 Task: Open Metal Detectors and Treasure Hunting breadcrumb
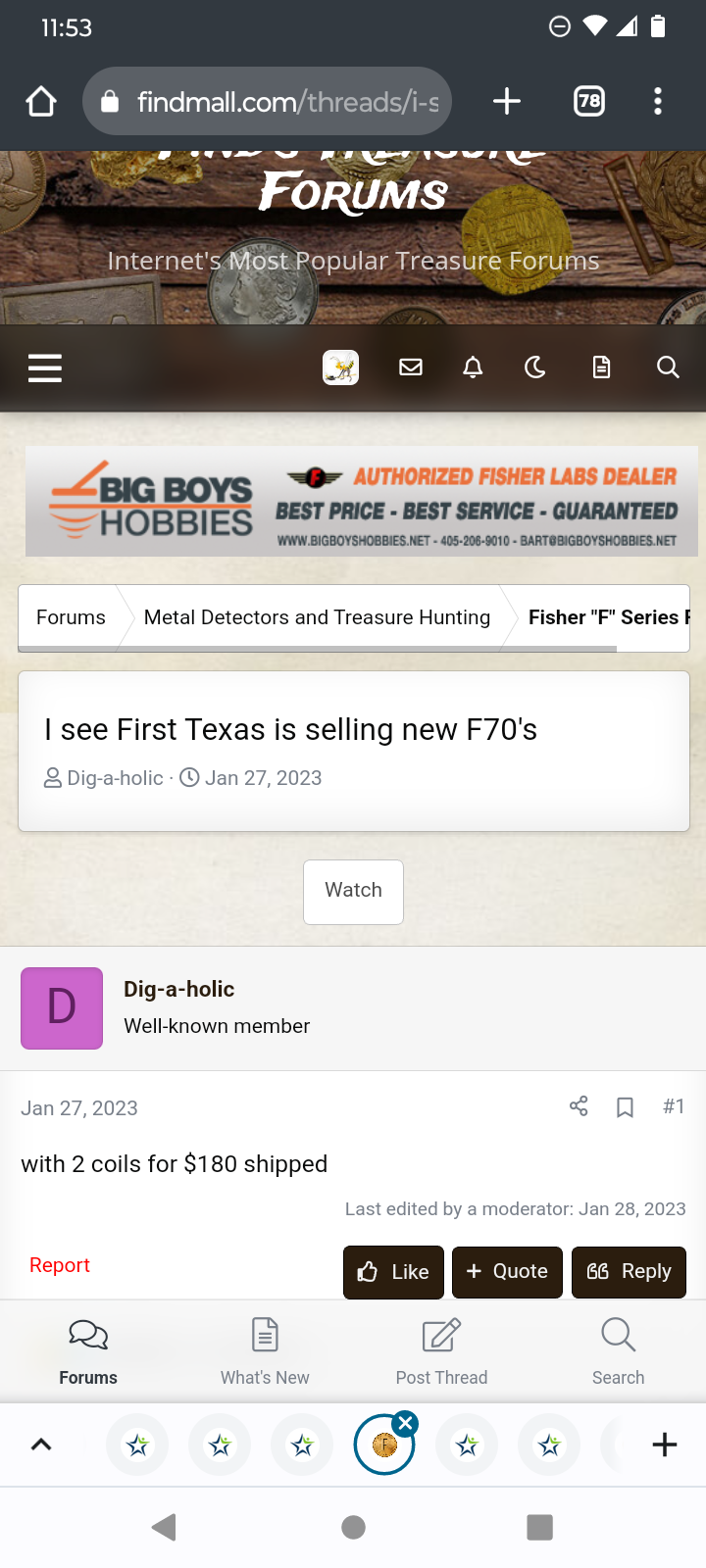pos(317,617)
